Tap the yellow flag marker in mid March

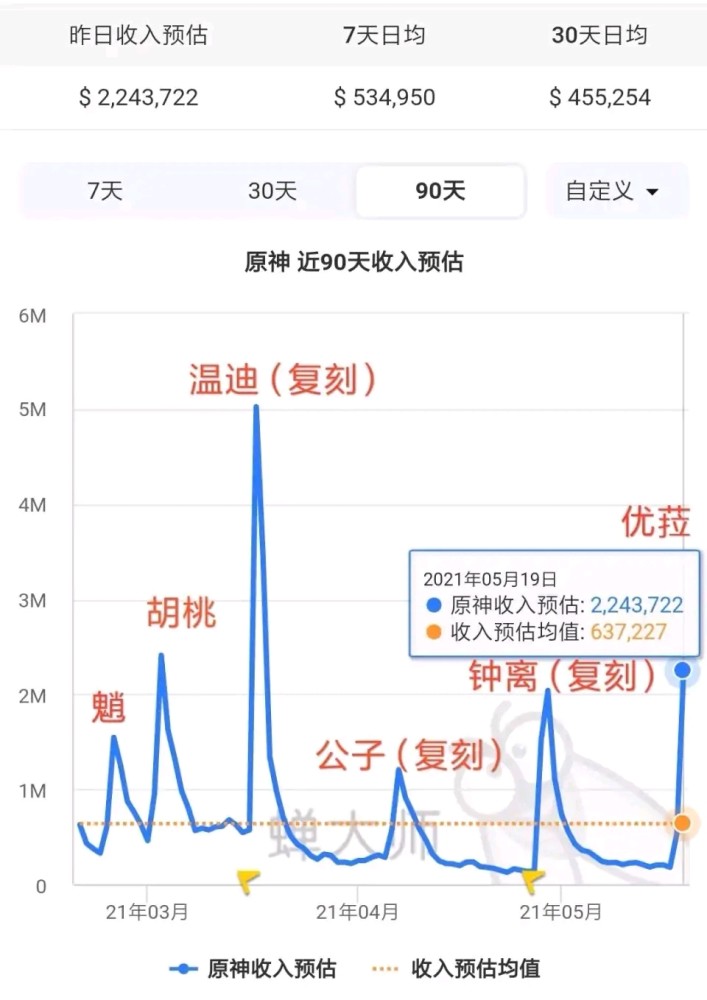tap(247, 880)
